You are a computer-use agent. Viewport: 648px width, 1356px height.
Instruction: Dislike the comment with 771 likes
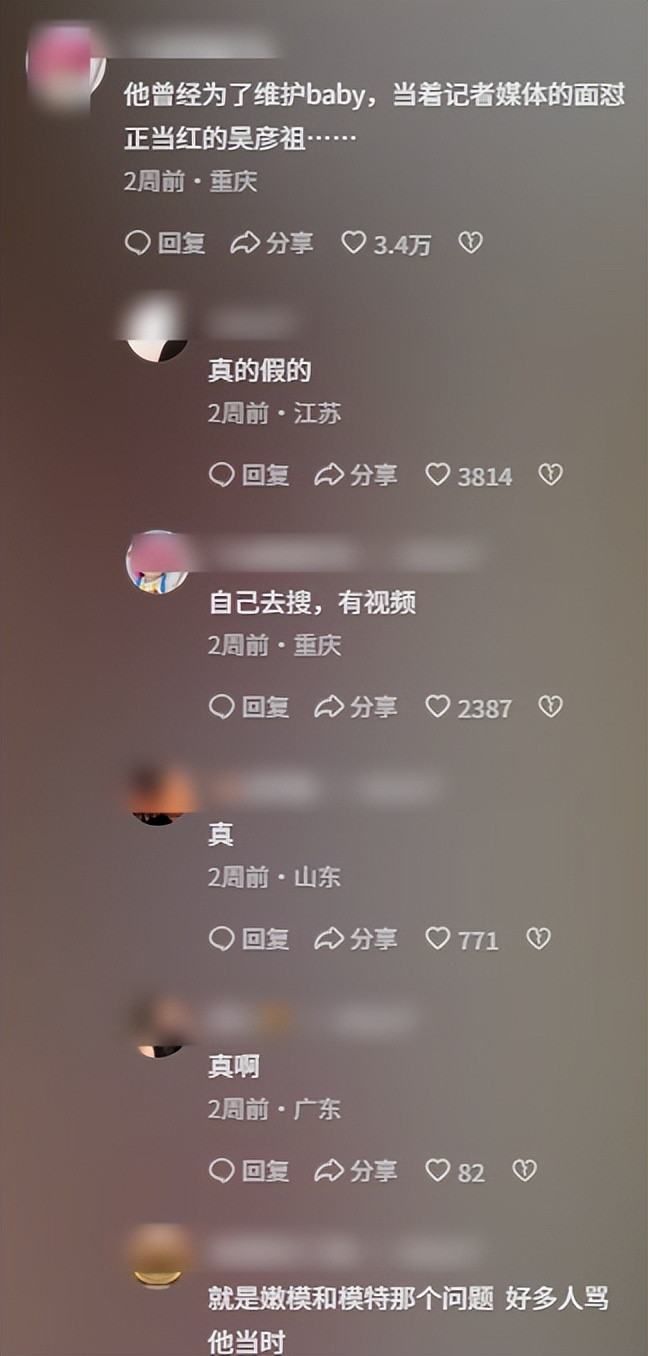pos(538,939)
